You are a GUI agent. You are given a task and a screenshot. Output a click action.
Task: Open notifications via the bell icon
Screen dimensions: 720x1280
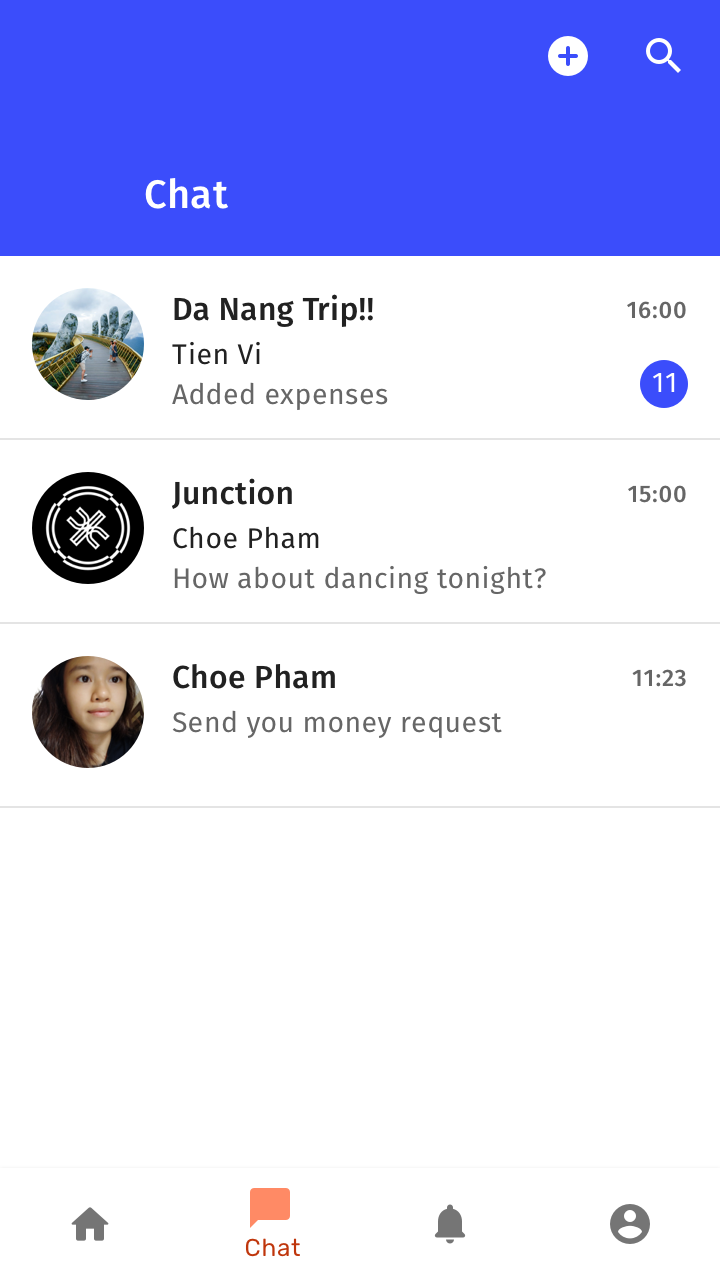(x=450, y=1222)
